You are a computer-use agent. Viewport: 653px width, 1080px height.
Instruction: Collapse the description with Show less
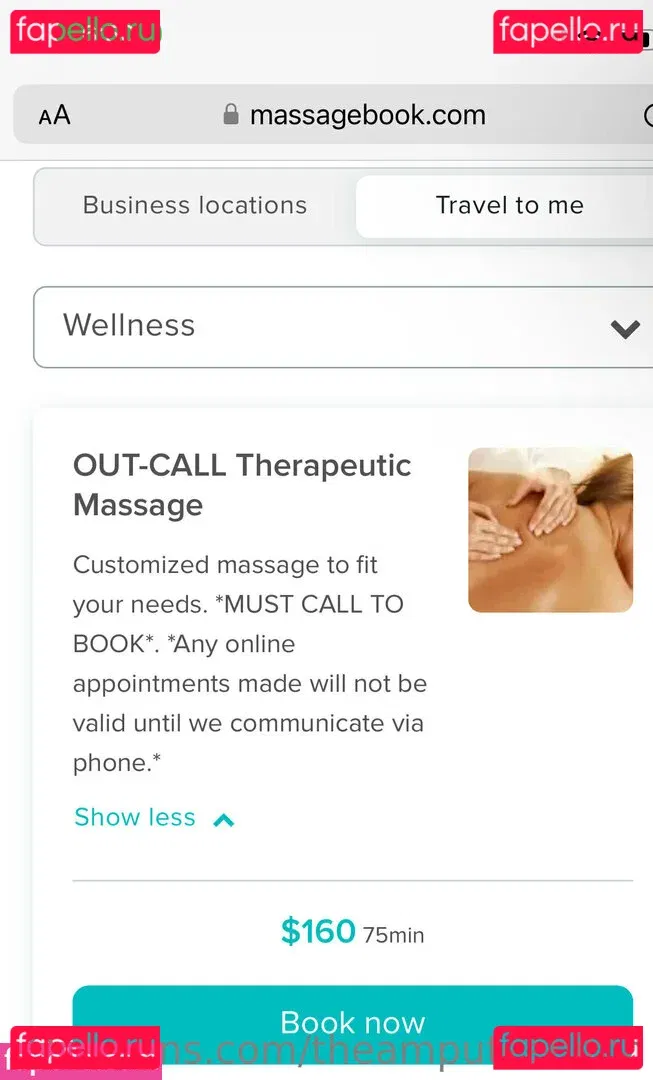pyautogui.click(x=154, y=818)
